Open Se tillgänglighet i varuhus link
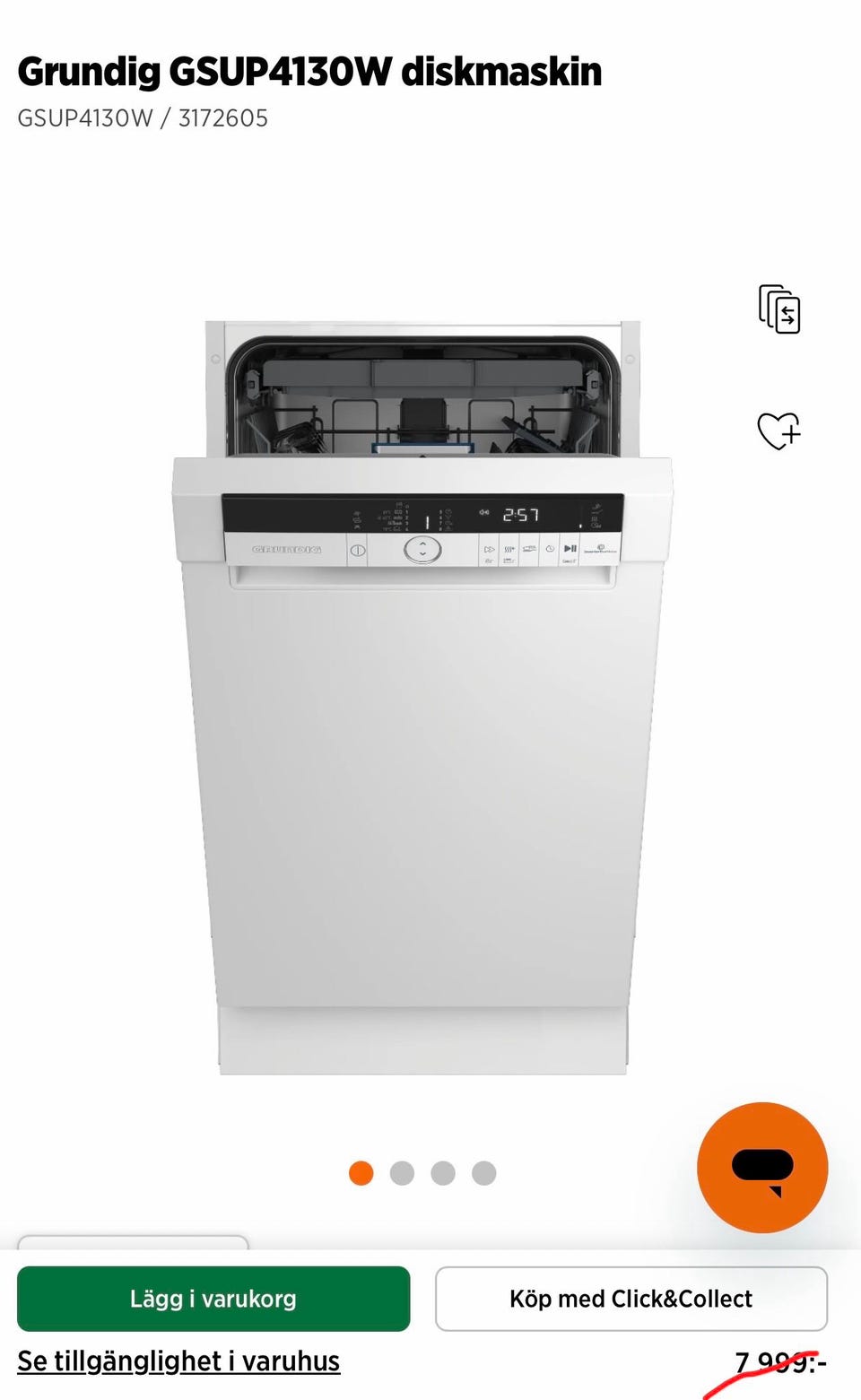The image size is (861, 1400). point(178,1361)
